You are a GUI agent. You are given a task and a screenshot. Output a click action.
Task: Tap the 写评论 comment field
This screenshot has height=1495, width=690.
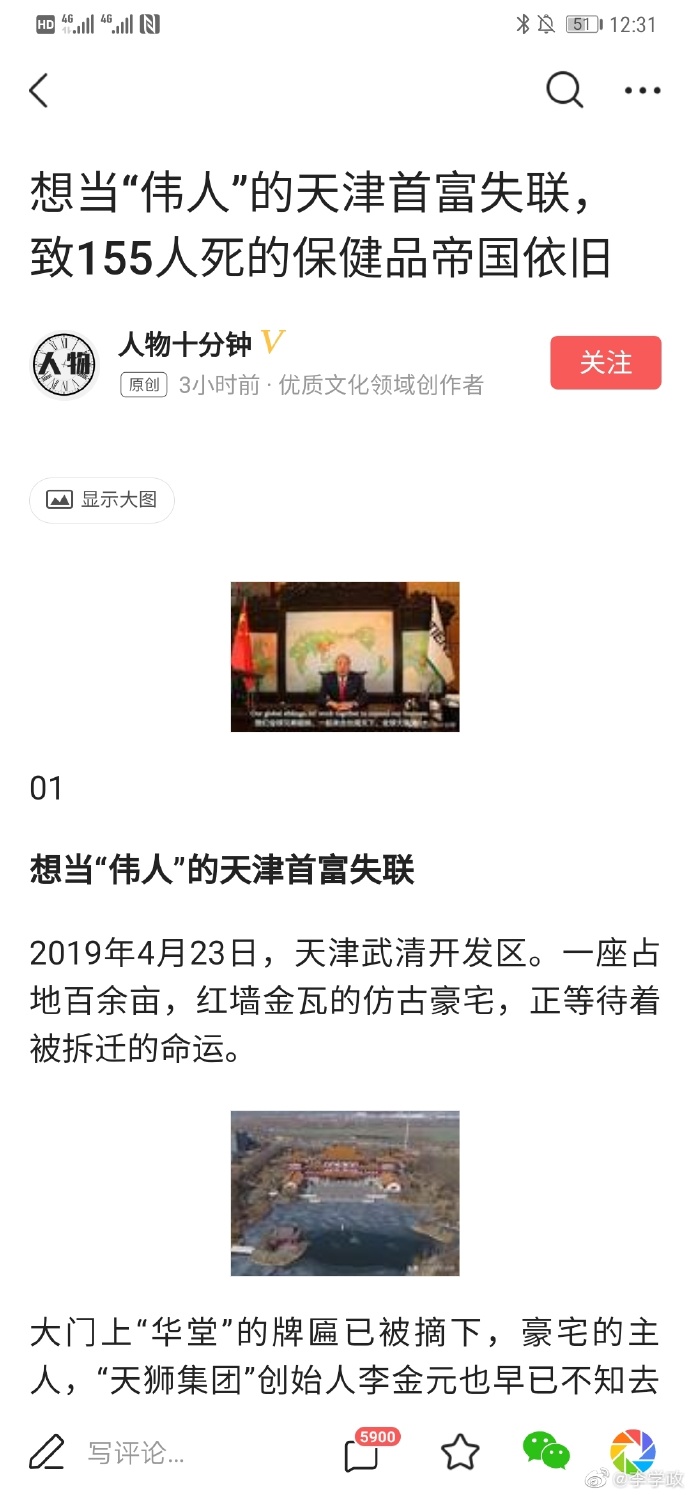135,1452
